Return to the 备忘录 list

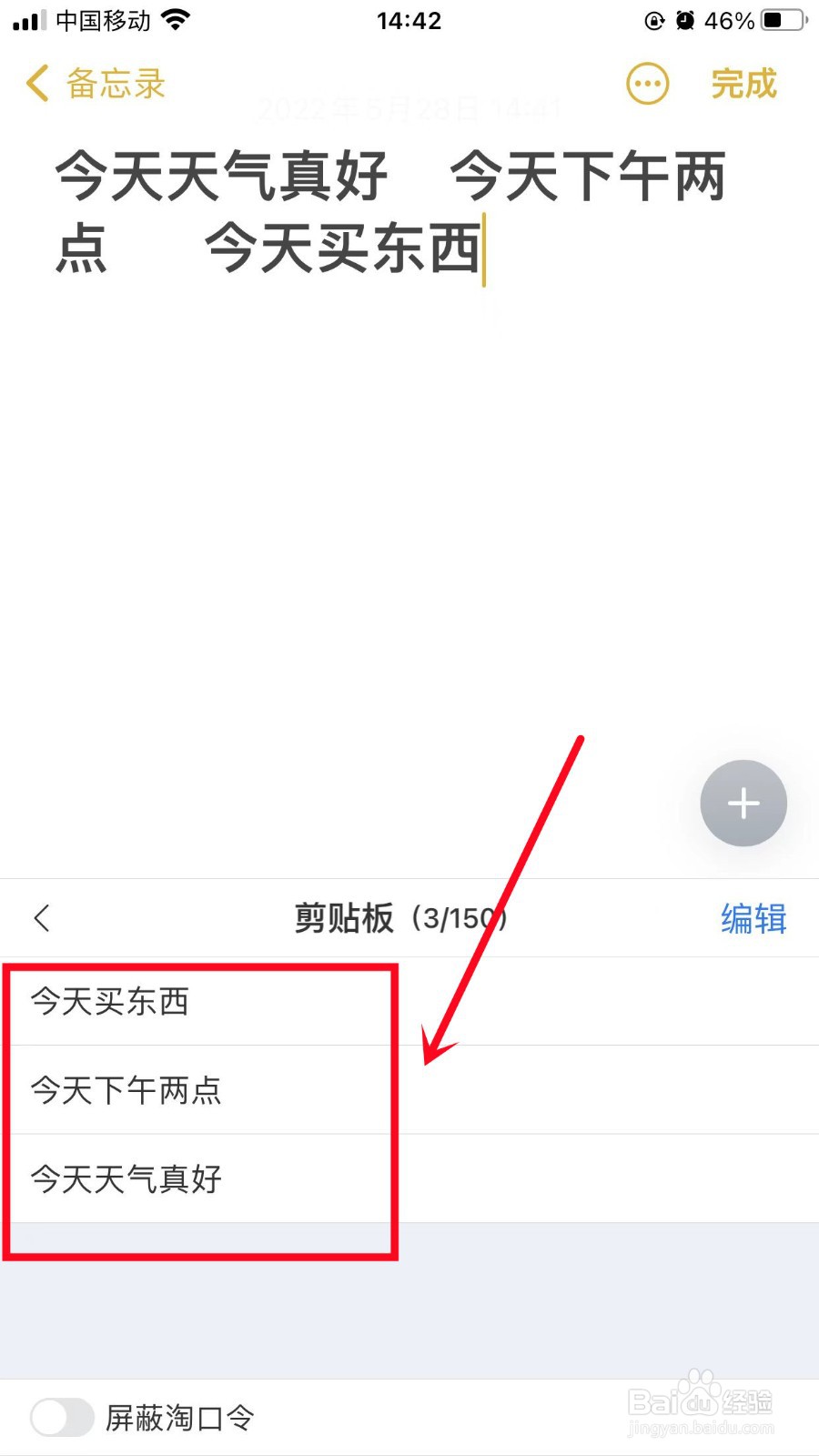91,83
